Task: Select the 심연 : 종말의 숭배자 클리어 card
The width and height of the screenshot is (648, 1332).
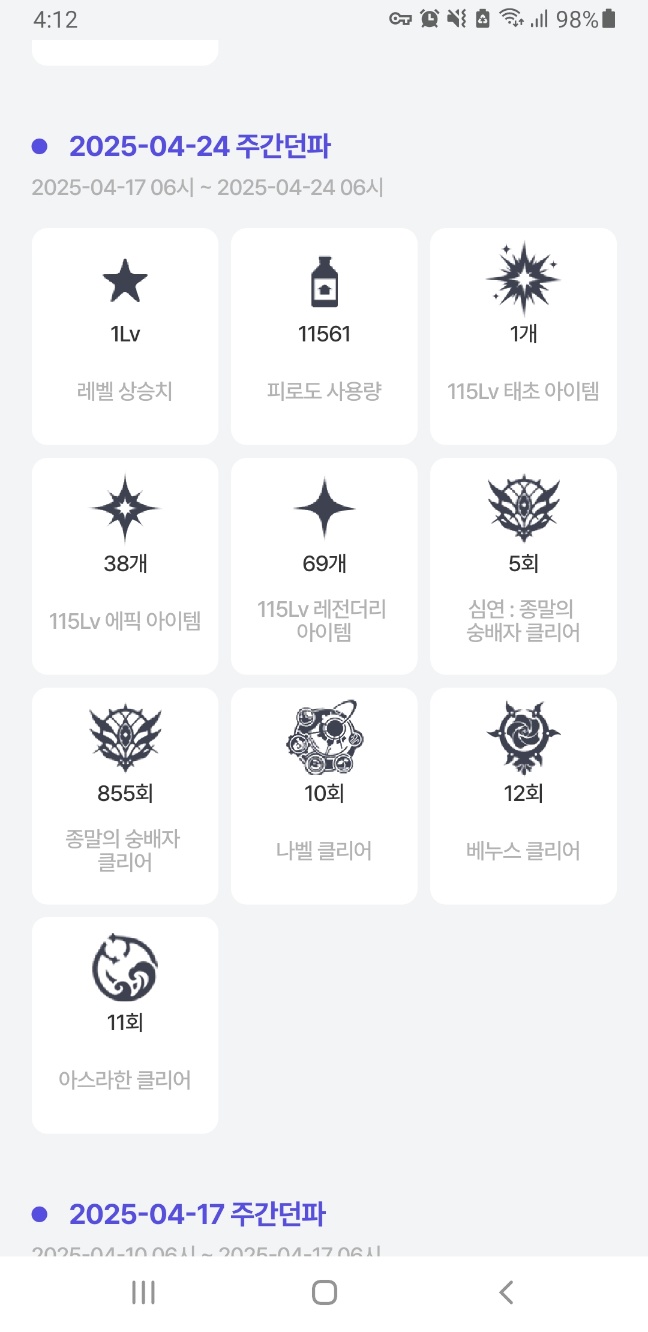Action: click(x=523, y=566)
